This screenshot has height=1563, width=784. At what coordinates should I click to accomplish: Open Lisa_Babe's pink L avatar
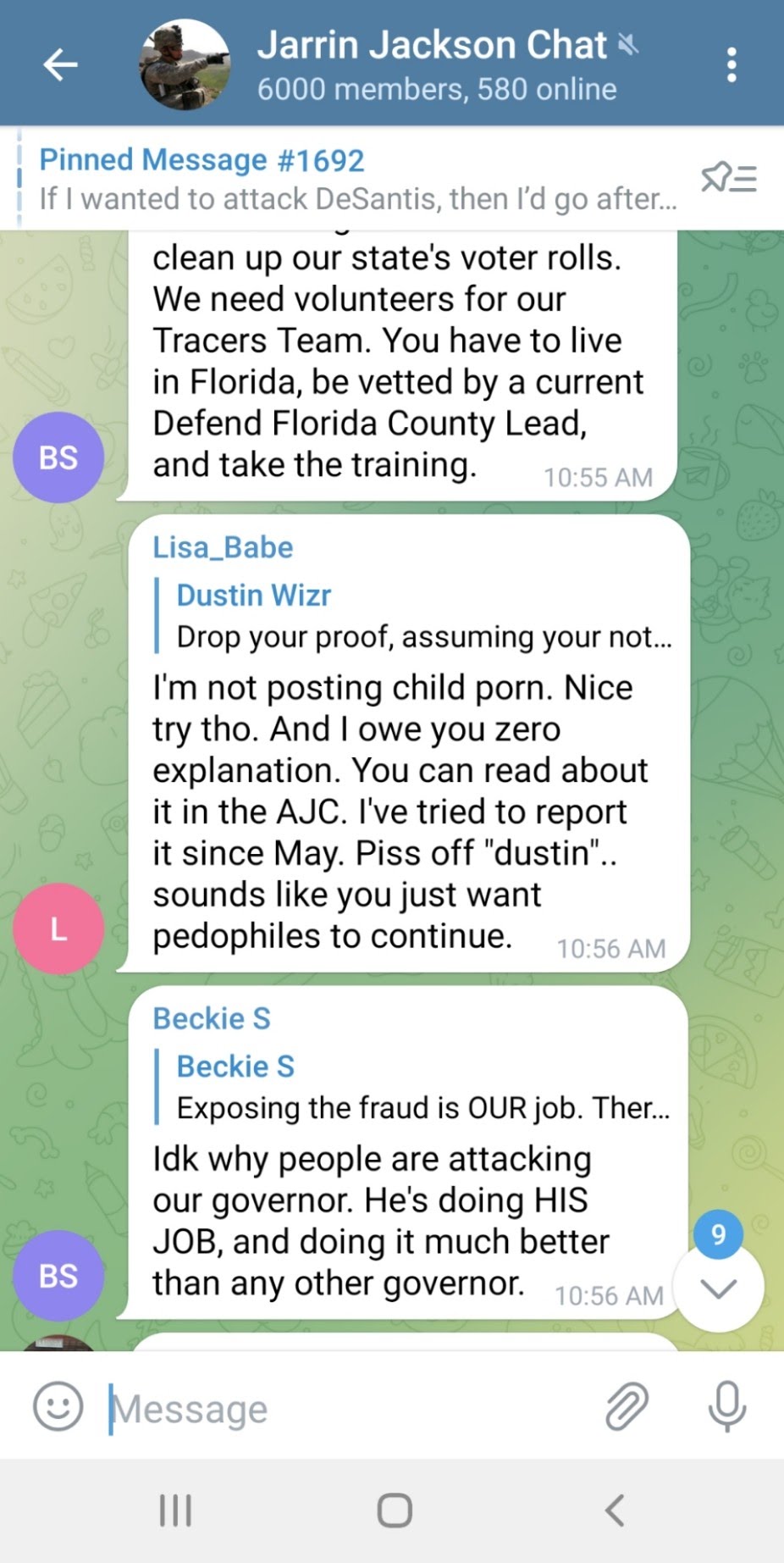pos(58,928)
